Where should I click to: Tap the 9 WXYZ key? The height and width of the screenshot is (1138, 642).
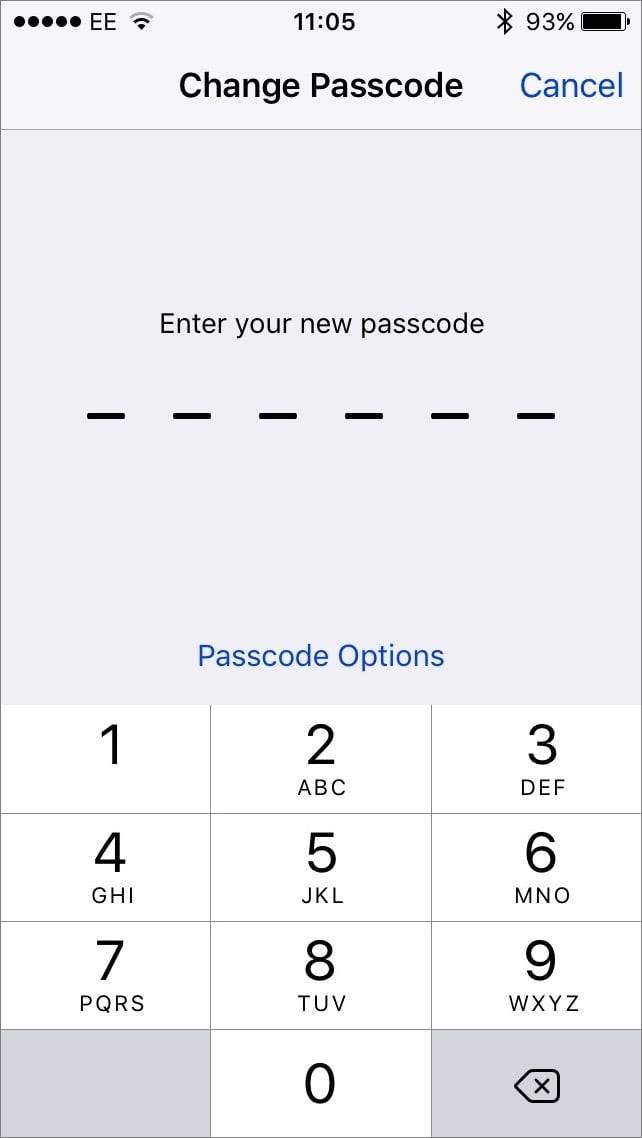537,975
